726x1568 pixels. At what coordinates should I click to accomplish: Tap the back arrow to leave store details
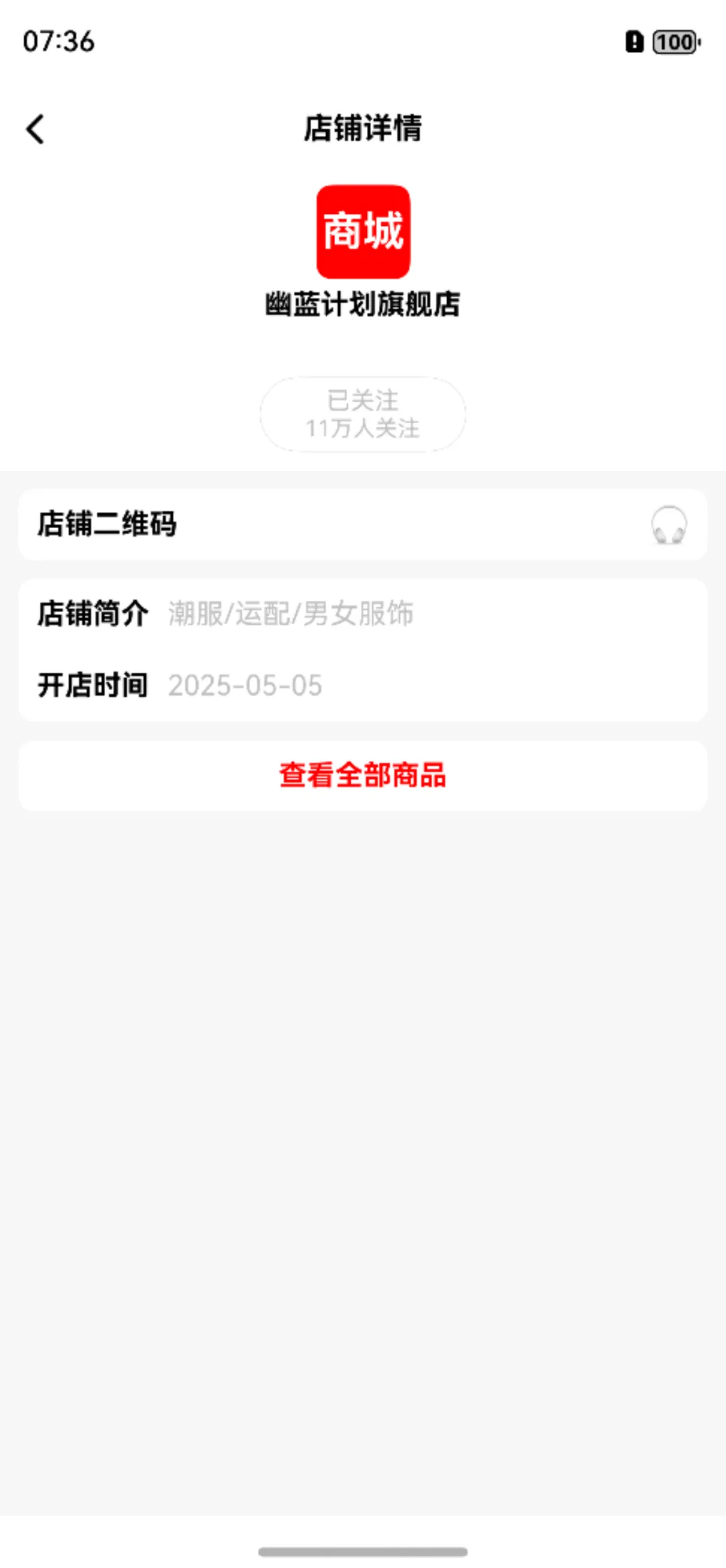36,128
